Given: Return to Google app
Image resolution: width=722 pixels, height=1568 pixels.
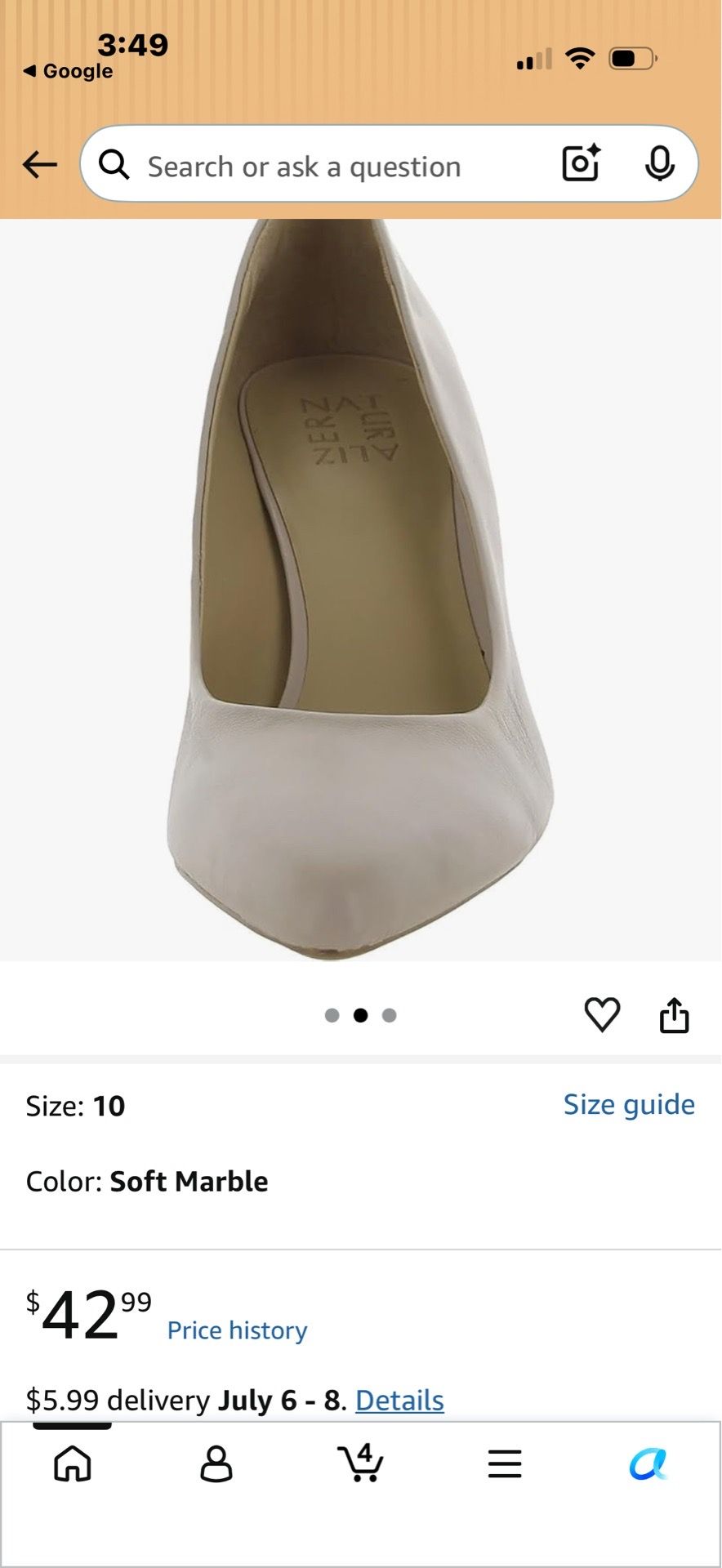Looking at the screenshot, I should [69, 71].
